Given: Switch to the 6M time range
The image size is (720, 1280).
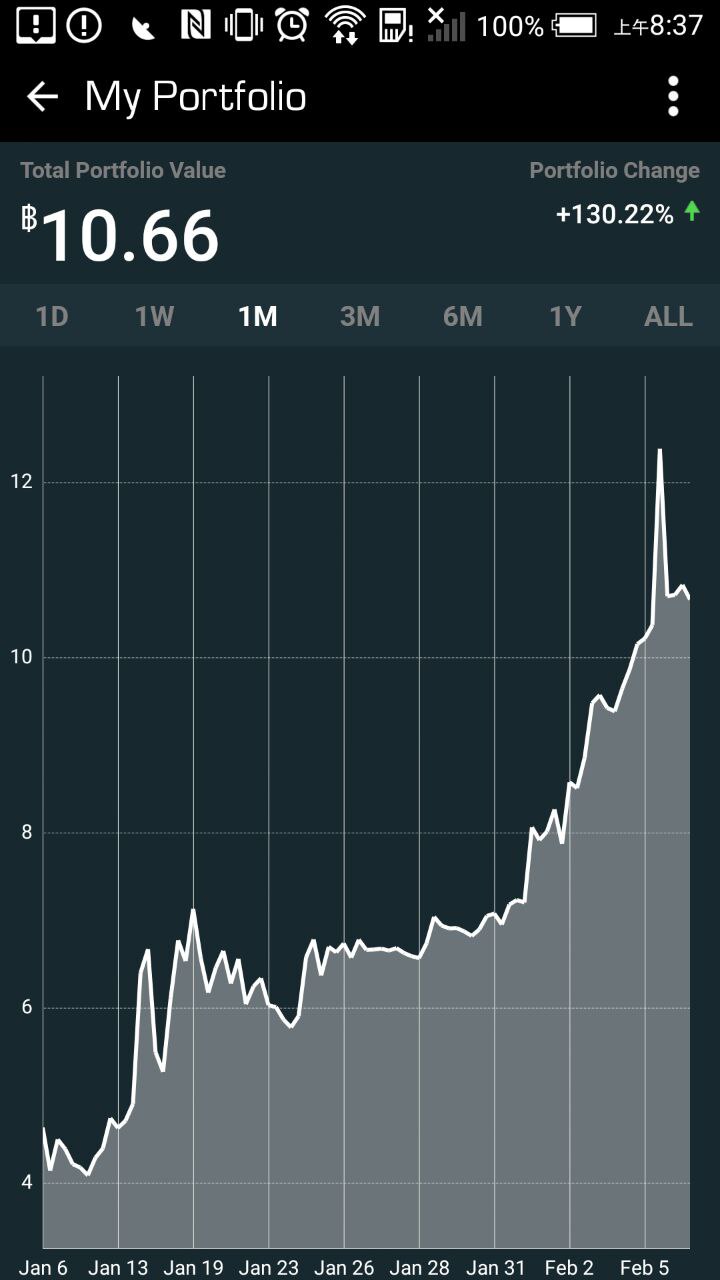Looking at the screenshot, I should pyautogui.click(x=463, y=317).
